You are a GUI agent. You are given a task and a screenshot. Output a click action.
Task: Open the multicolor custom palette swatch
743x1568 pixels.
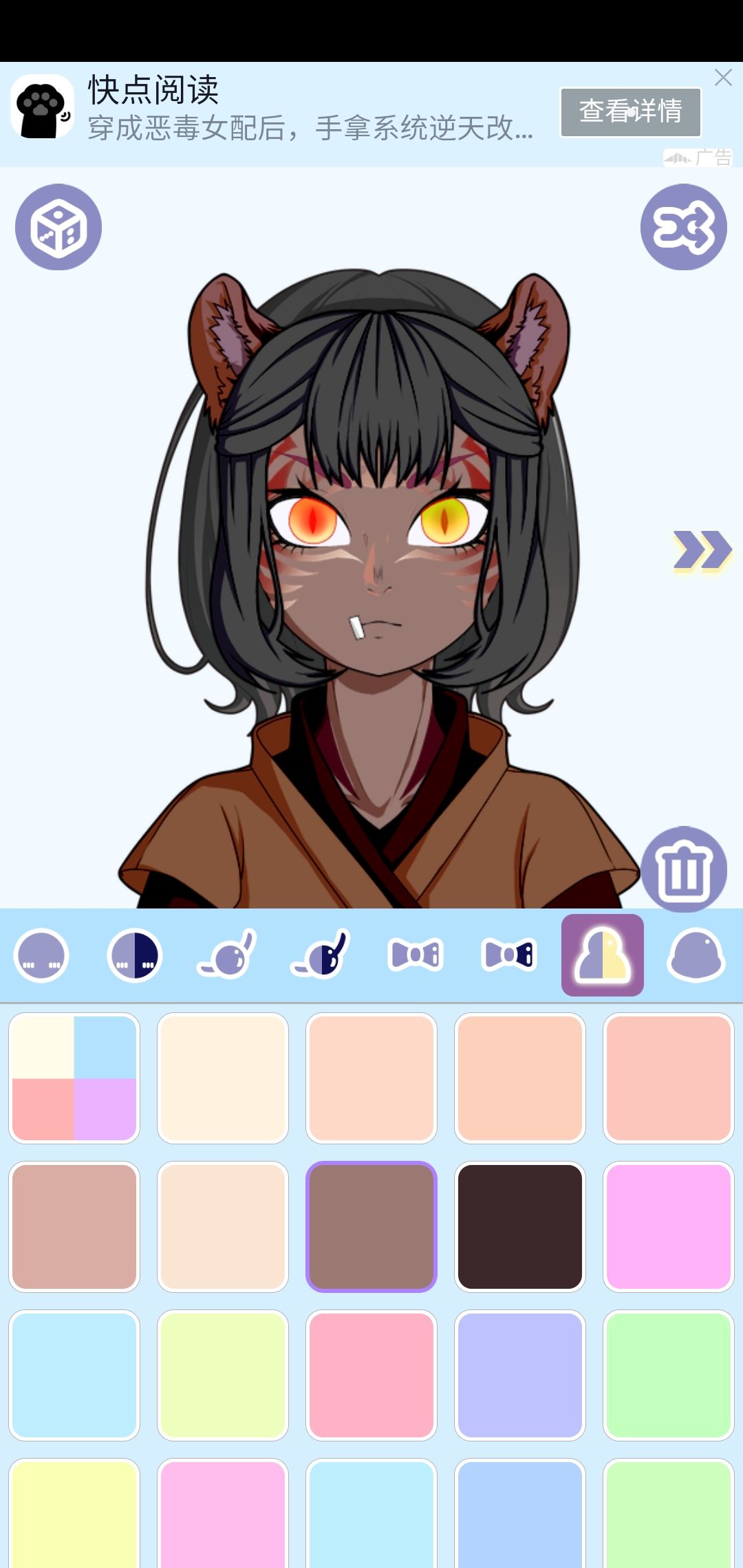pos(74,1078)
